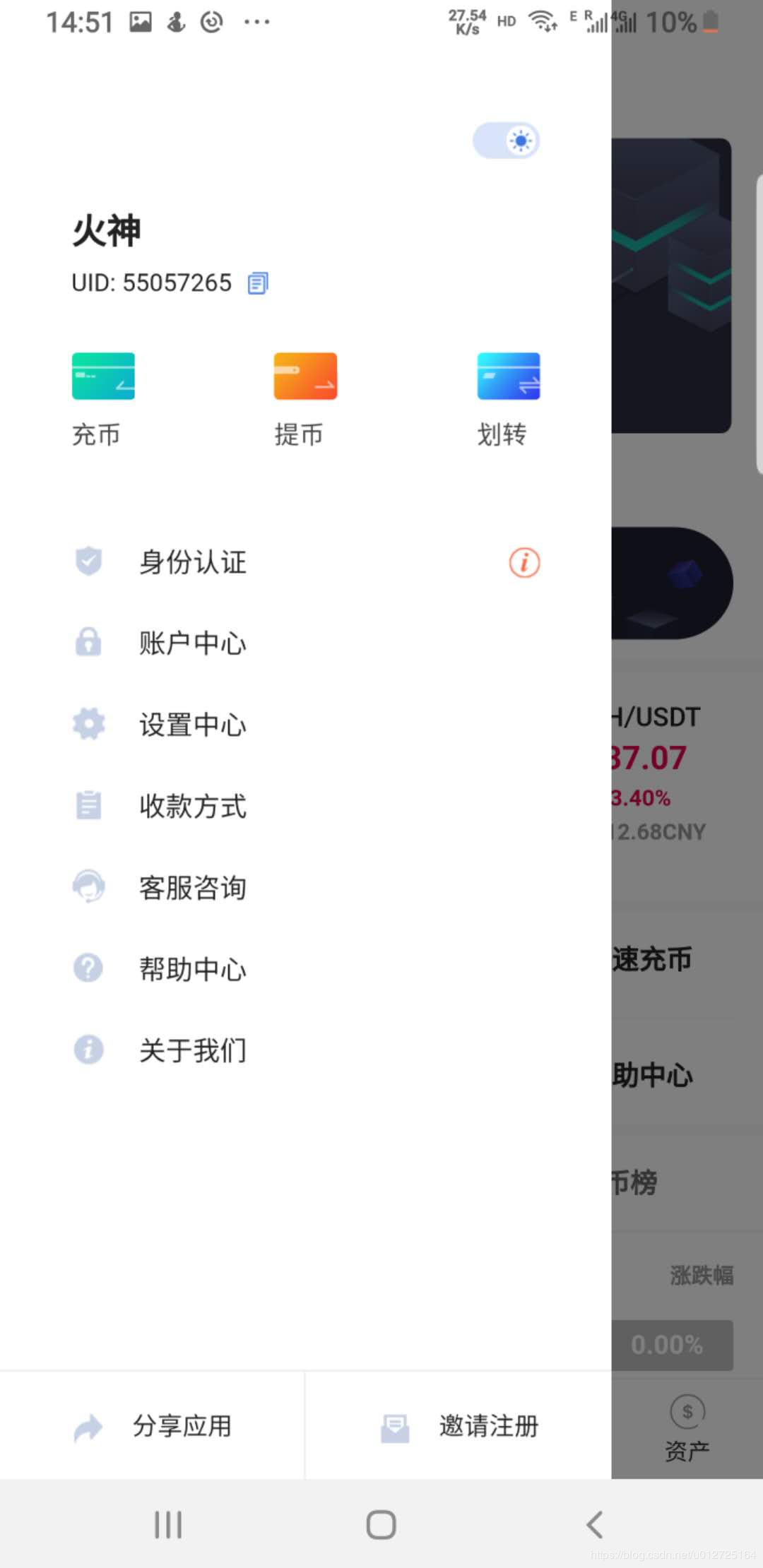Select the 充币 deposit card icon
763x1568 pixels.
point(103,376)
